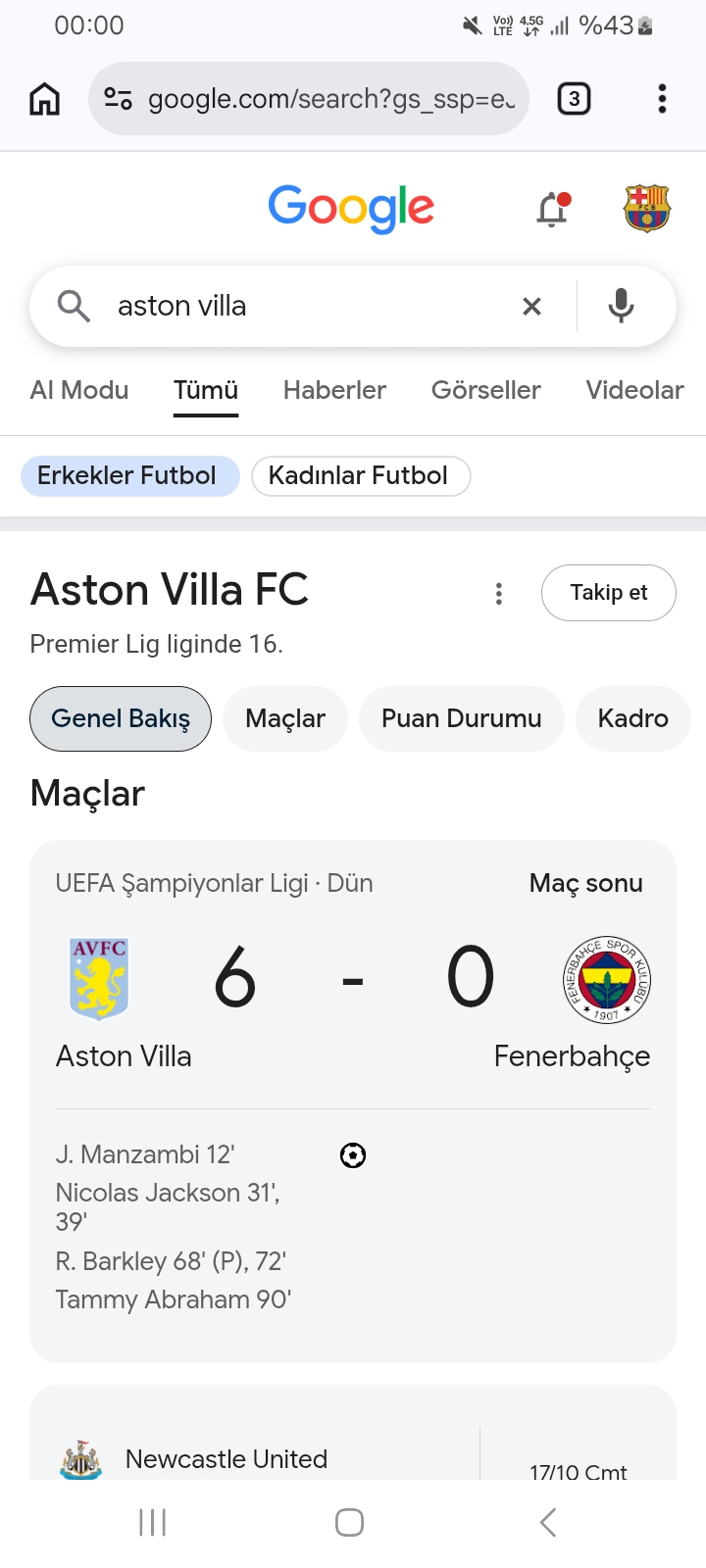Screen dimensions: 706x1568
Task: Switch to the Görseller tab
Action: click(x=486, y=390)
